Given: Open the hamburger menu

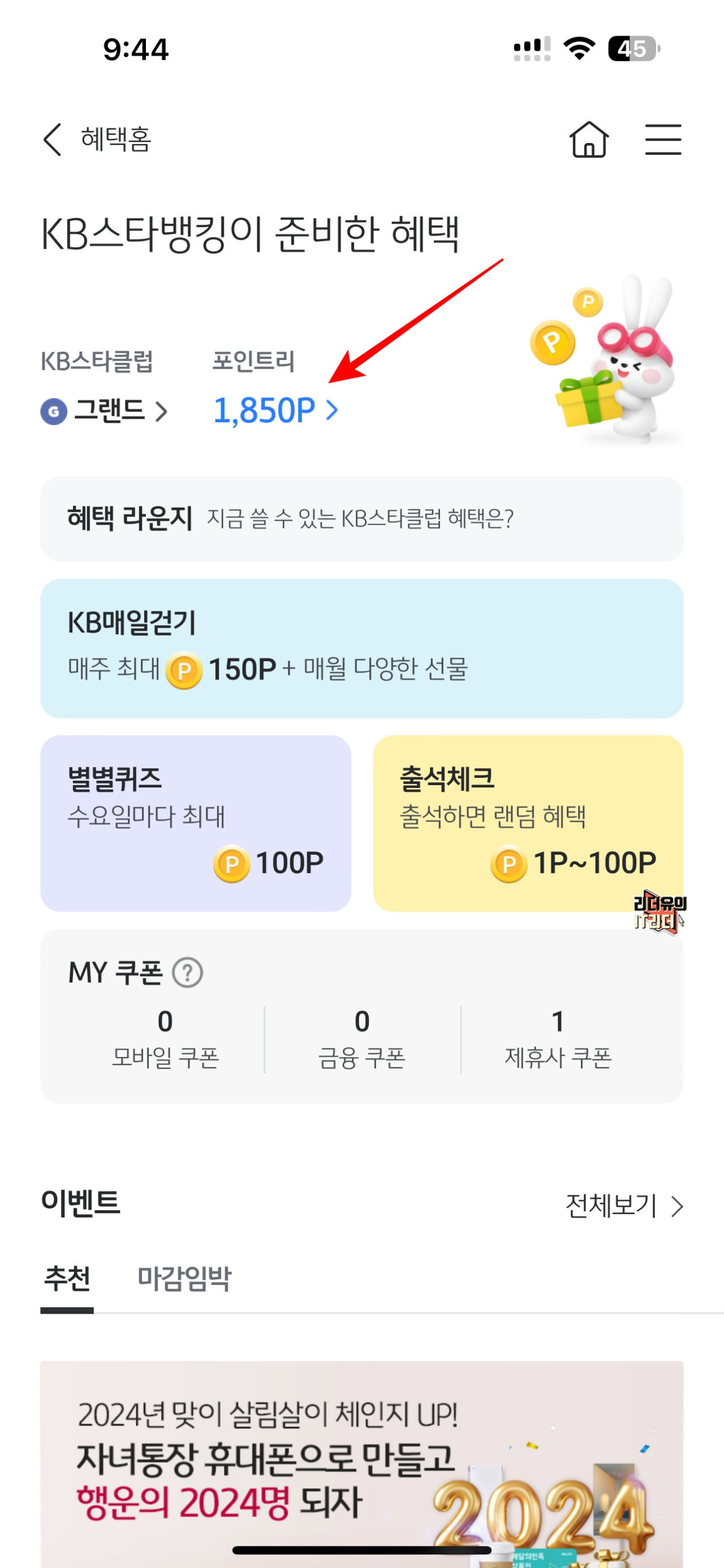Looking at the screenshot, I should coord(663,139).
